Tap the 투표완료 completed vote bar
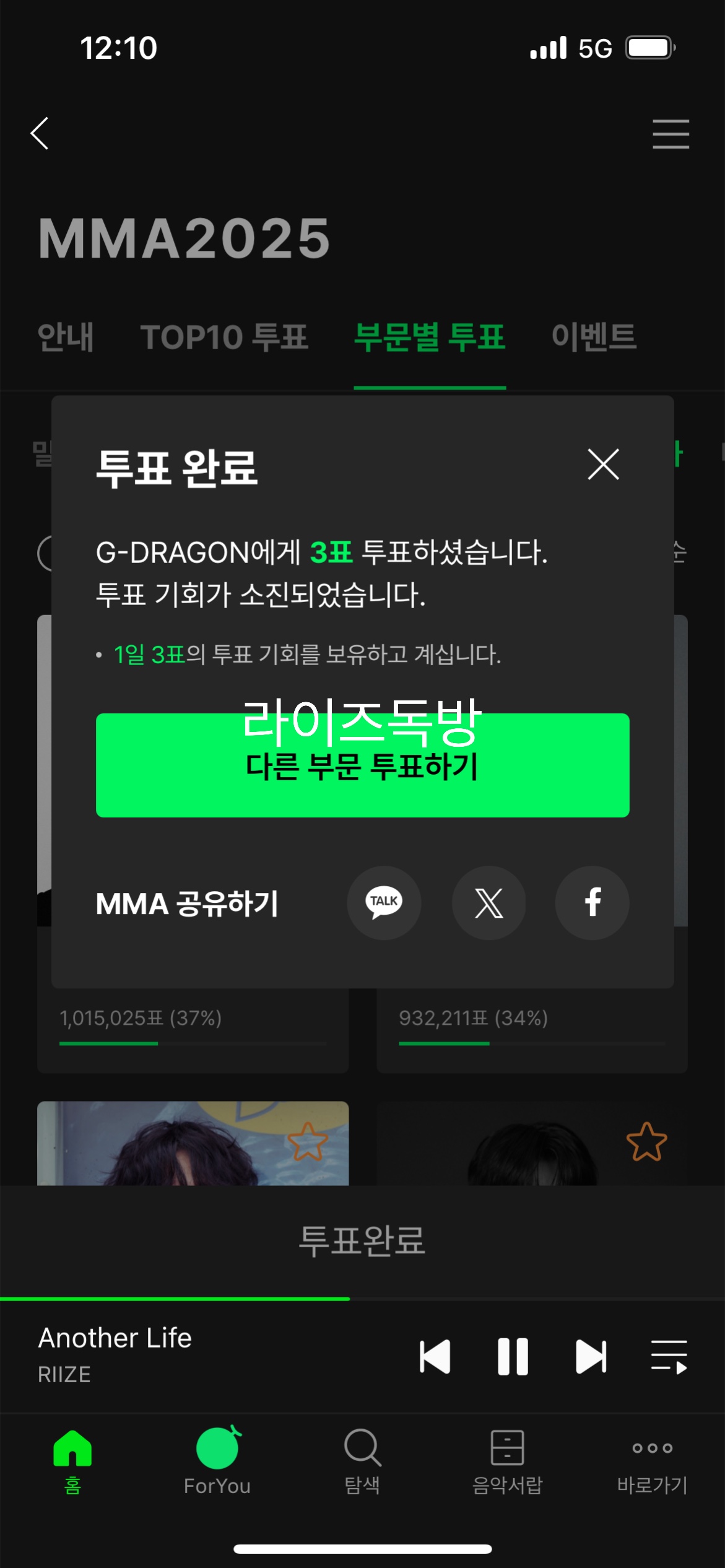Viewport: 725px width, 1568px height. point(362,1240)
